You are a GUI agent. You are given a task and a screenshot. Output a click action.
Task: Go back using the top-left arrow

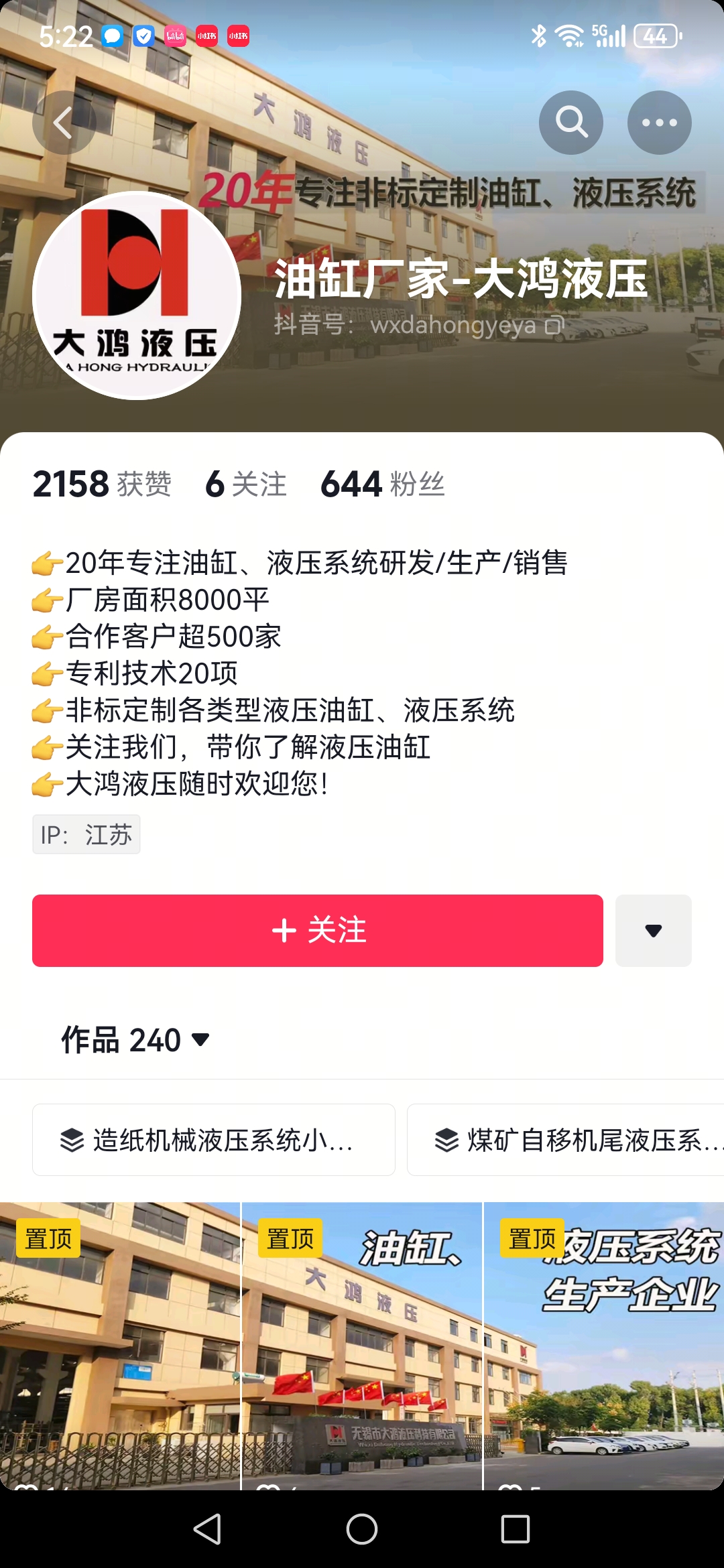64,123
